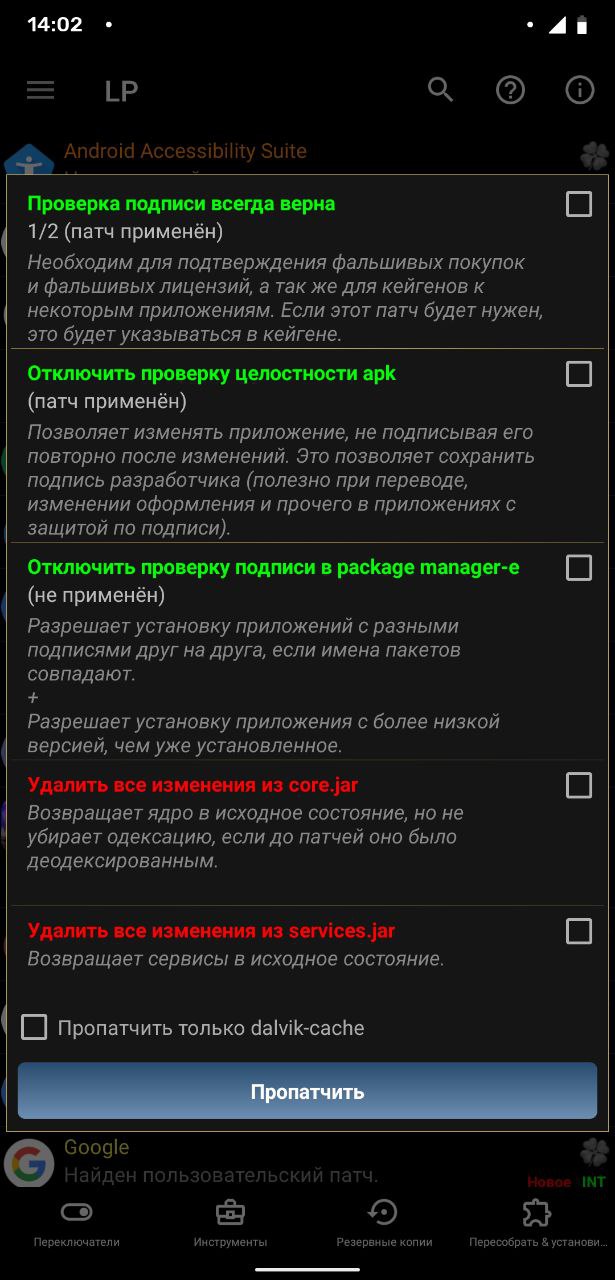The image size is (615, 1280).
Task: Enable 'Отключить проверку подписи в package manager-е' checkbox
Action: 579,568
